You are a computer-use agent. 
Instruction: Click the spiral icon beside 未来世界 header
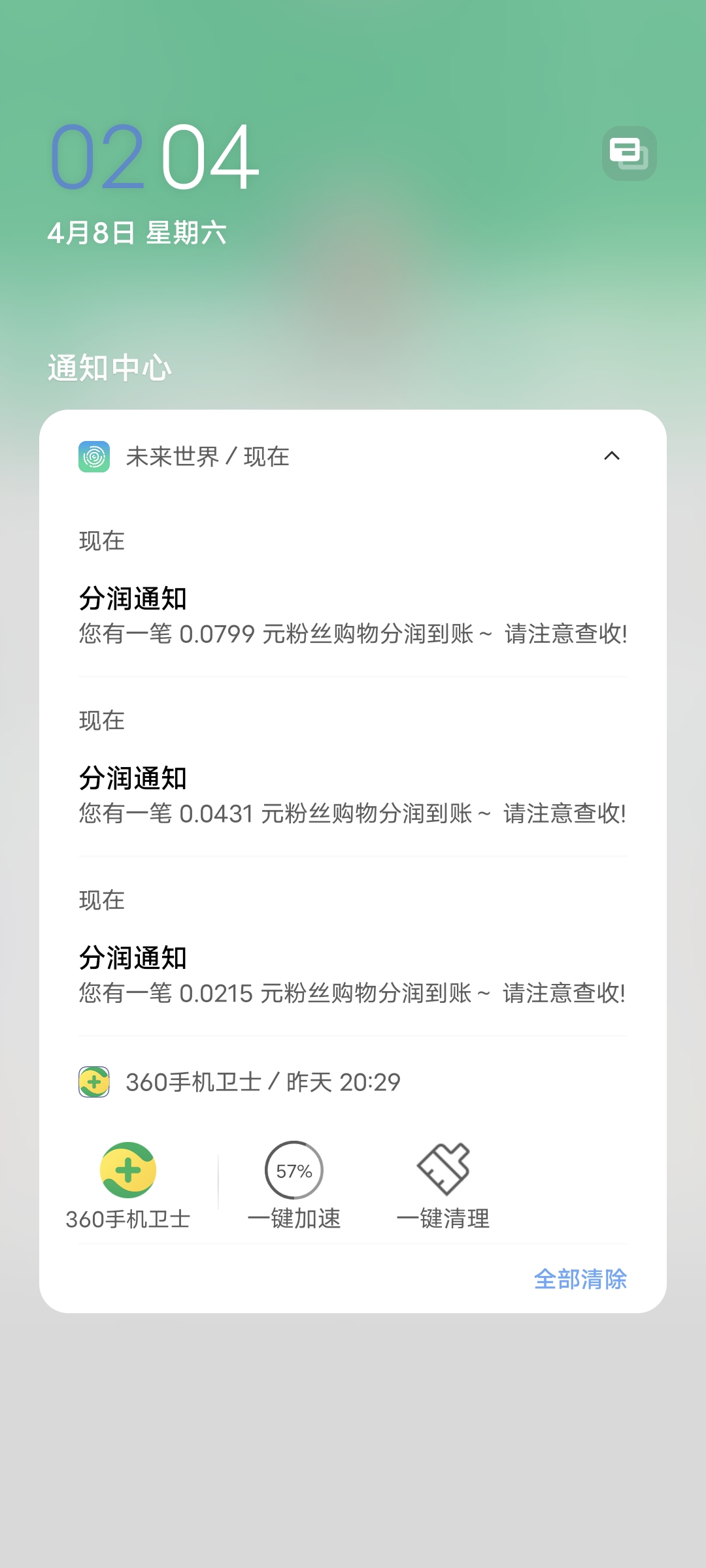pyautogui.click(x=95, y=457)
